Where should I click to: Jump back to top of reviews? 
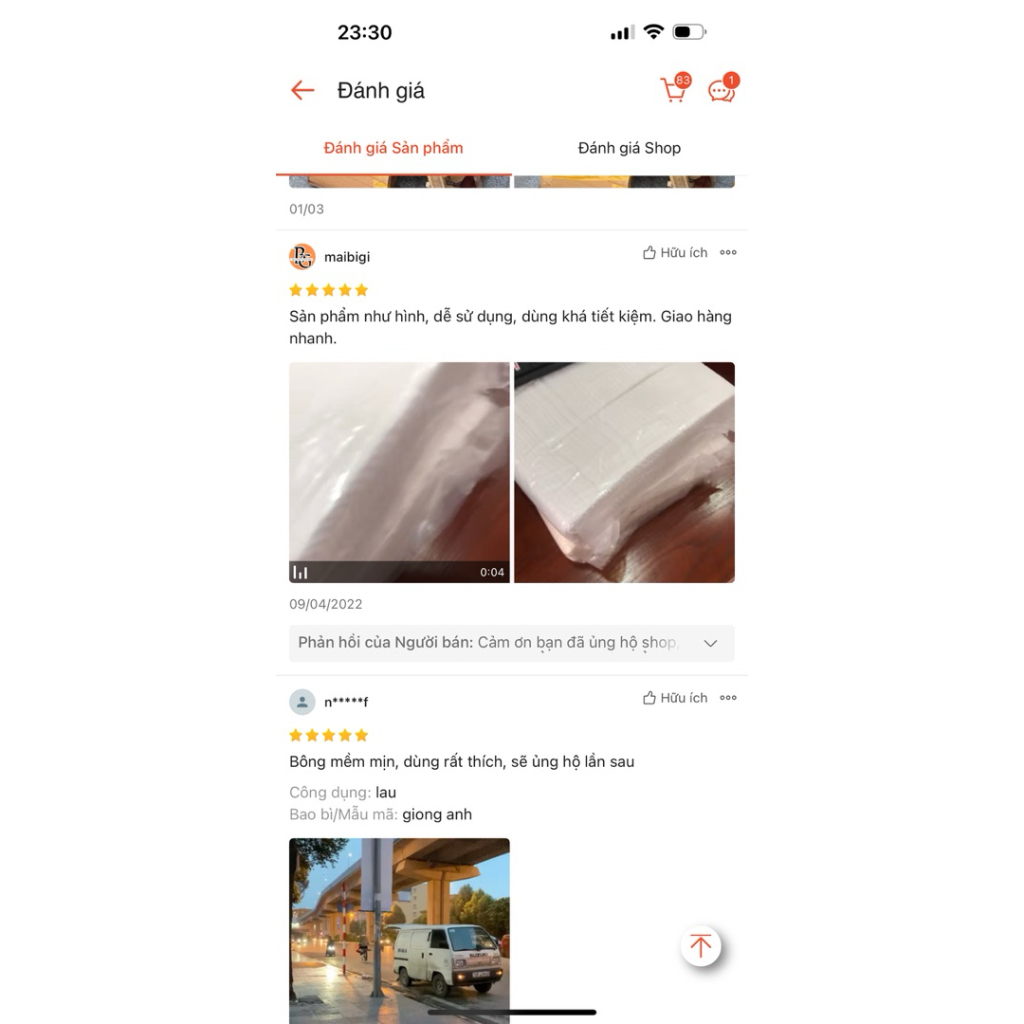pyautogui.click(x=700, y=945)
